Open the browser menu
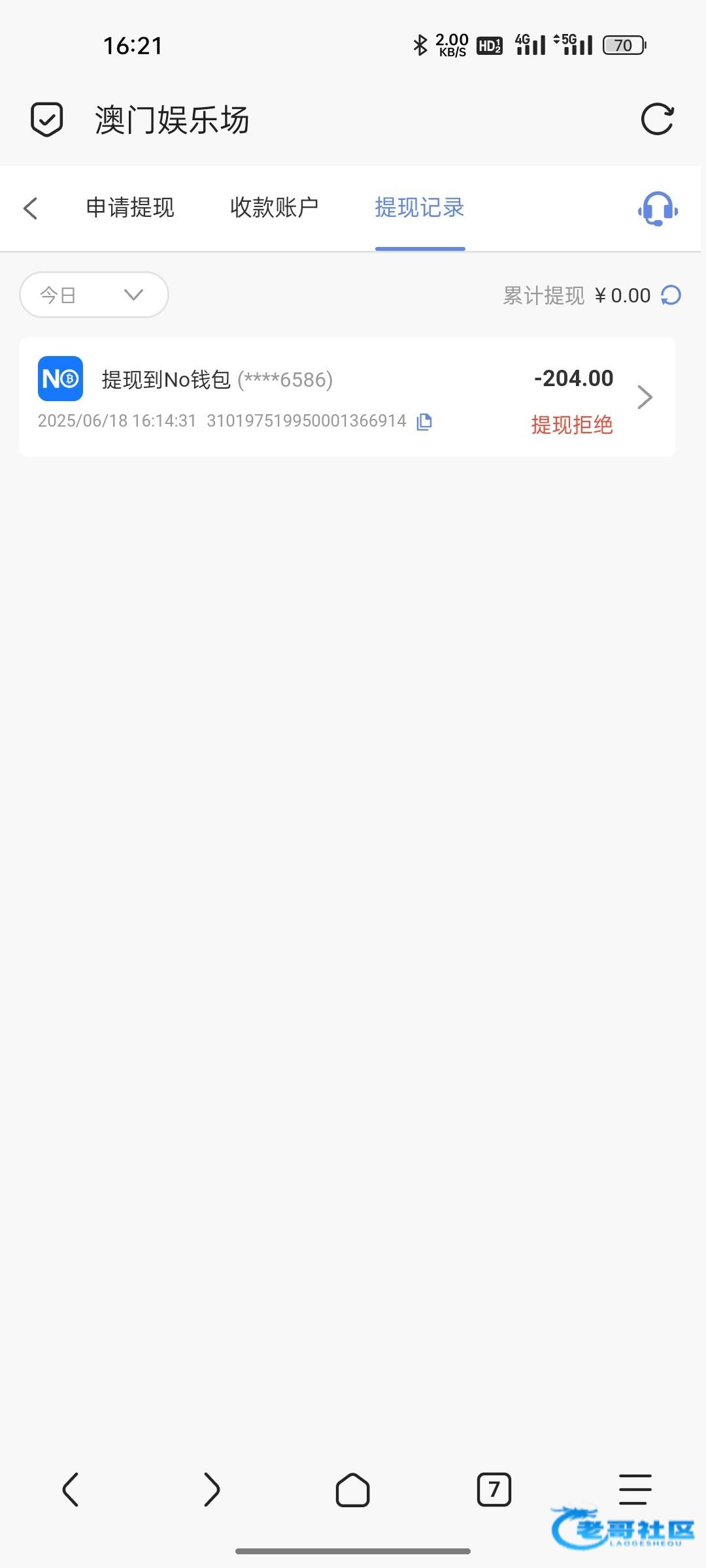 tap(635, 1490)
